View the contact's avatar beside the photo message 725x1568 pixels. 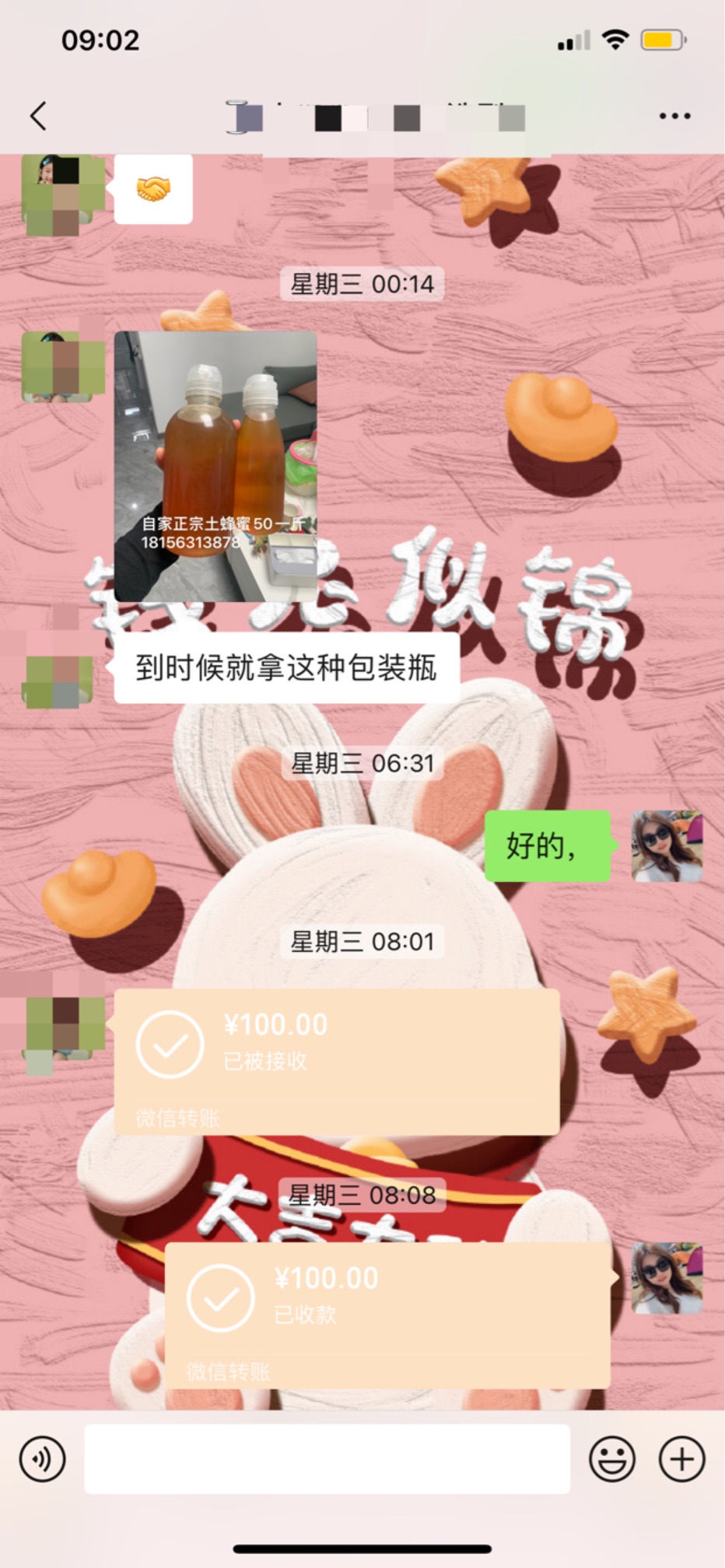[63, 366]
